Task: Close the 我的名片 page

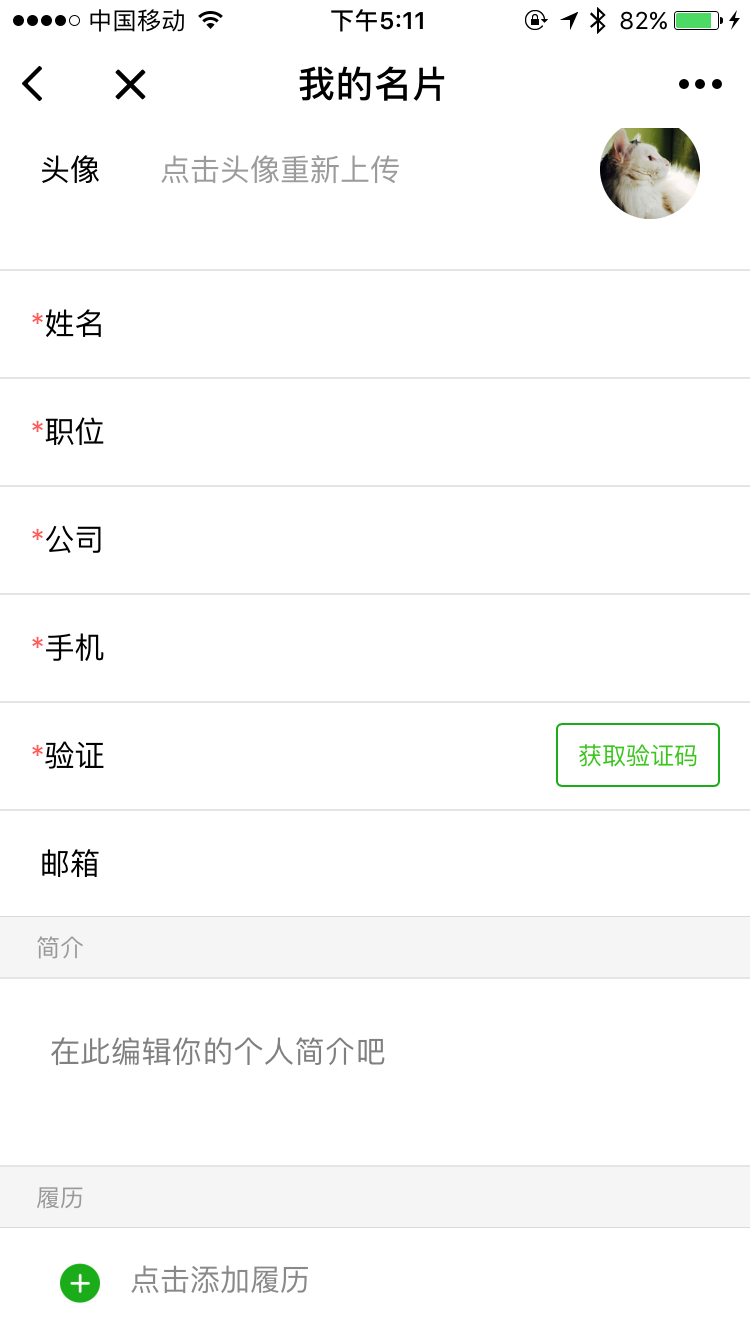Action: [x=130, y=85]
